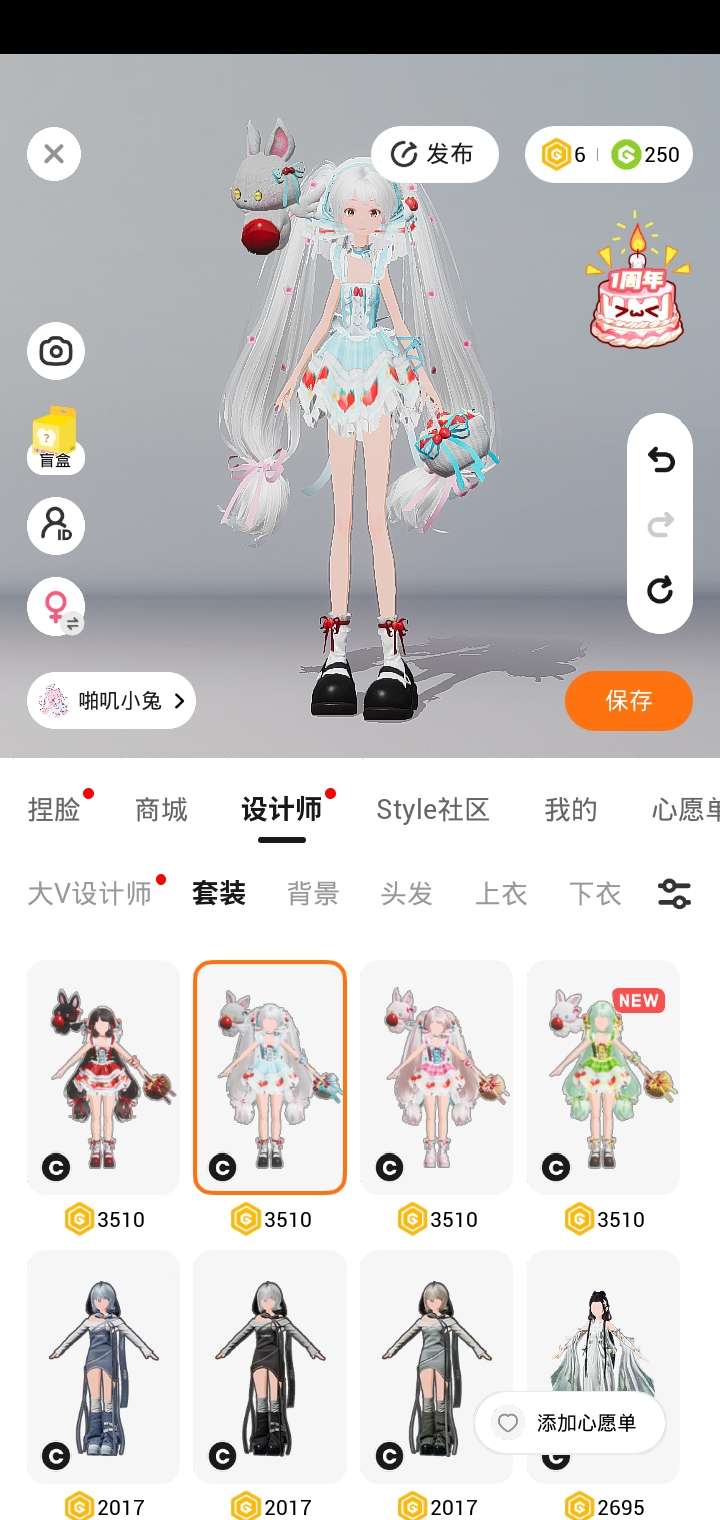The image size is (720, 1520).
Task: Open the 1周年 anniversary cake event
Action: pyautogui.click(x=637, y=281)
